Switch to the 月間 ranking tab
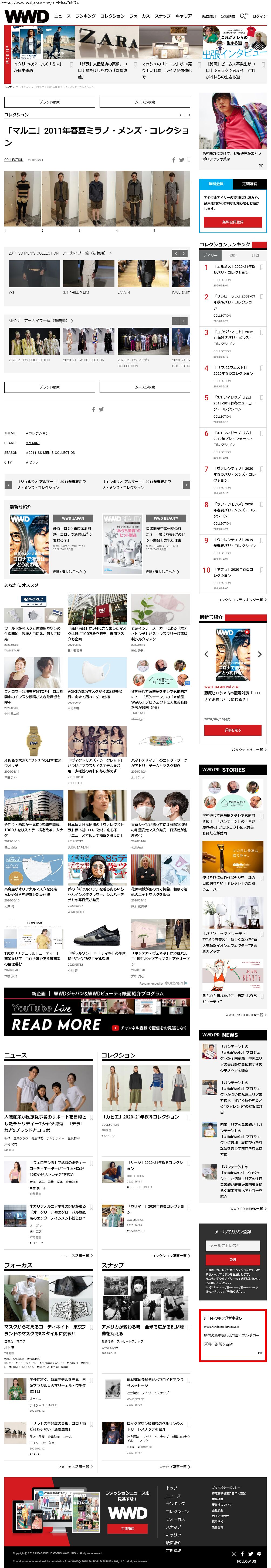The width and height of the screenshot is (271, 1568). point(255,256)
